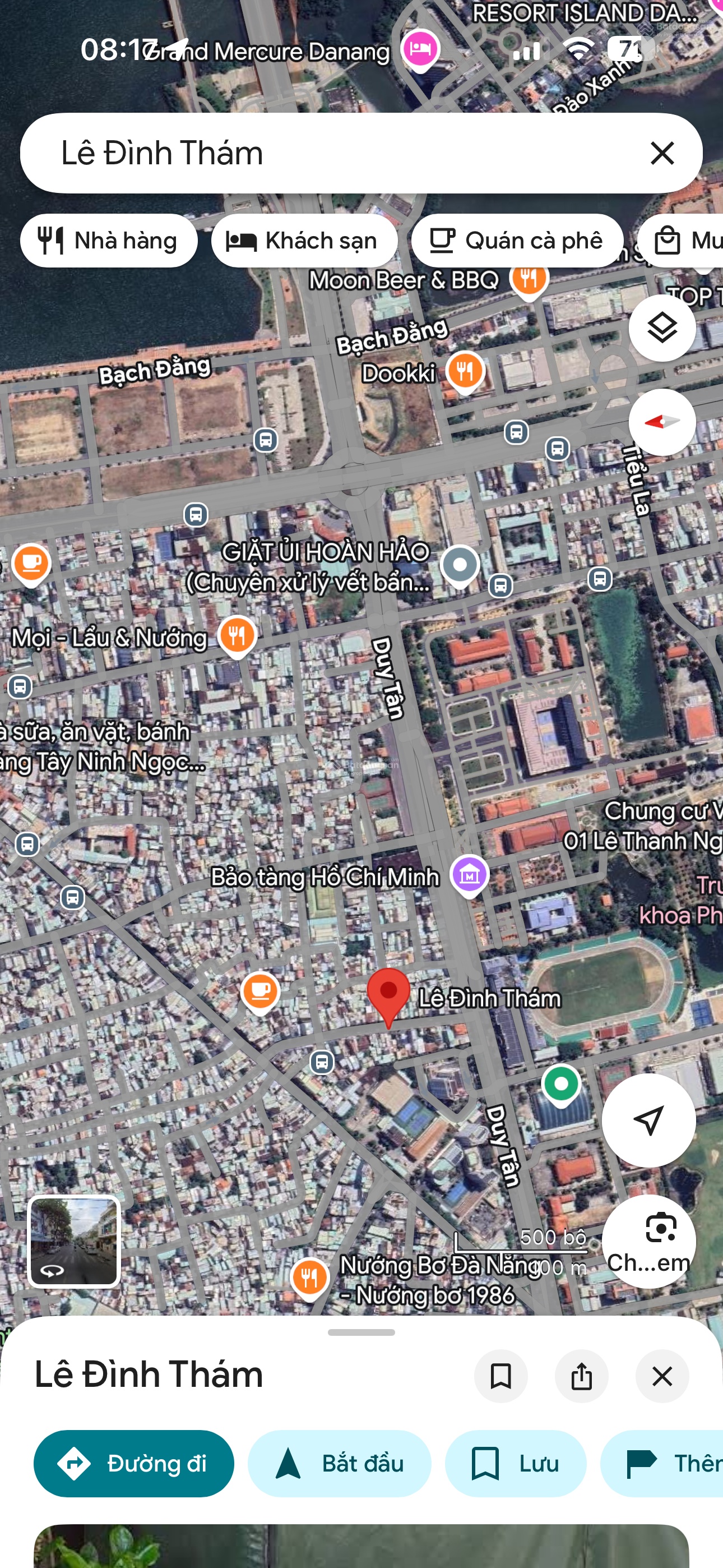Center map on my location

point(648,1120)
